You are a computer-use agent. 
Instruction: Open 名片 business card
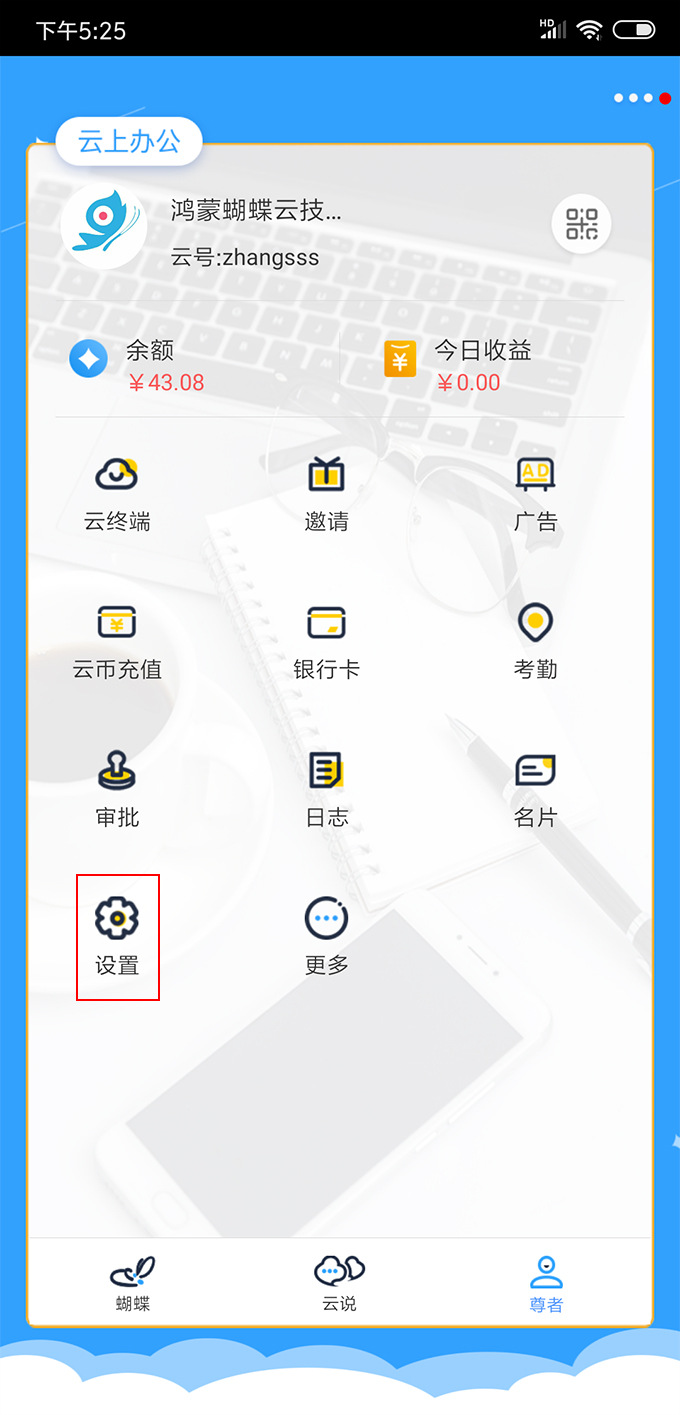[x=535, y=790]
